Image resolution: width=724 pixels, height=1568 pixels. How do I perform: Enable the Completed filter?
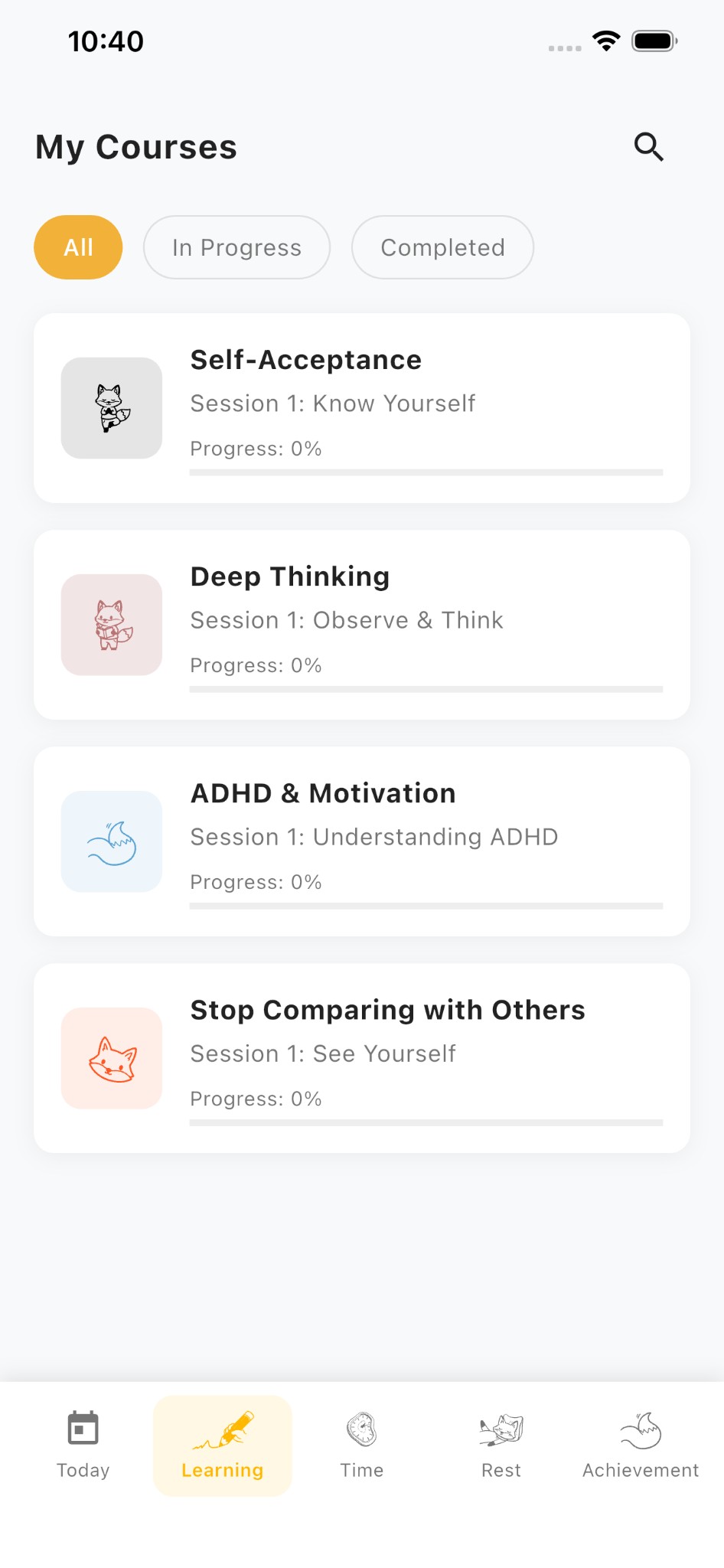pos(442,247)
